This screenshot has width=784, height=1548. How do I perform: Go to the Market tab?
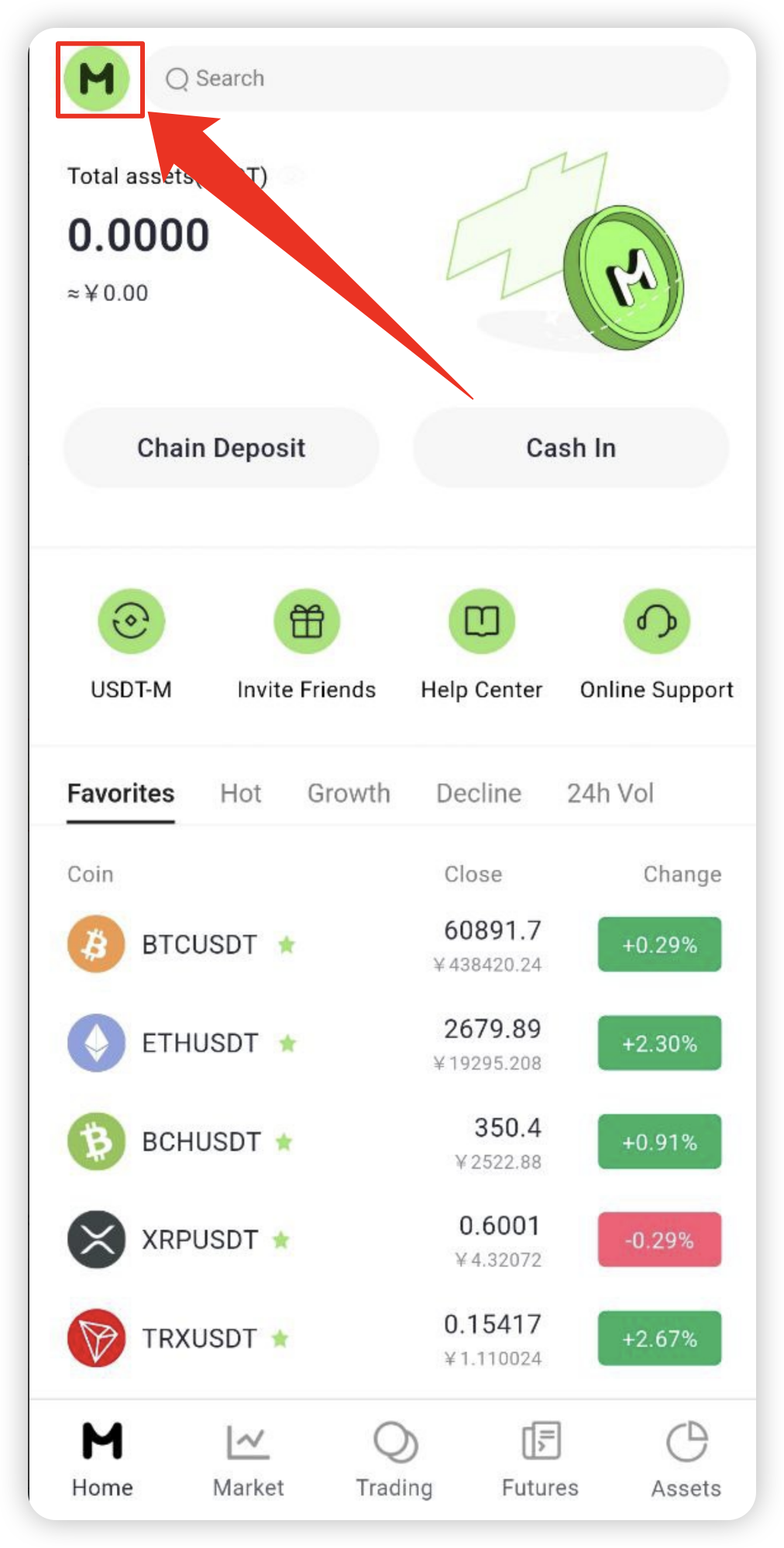(248, 1460)
